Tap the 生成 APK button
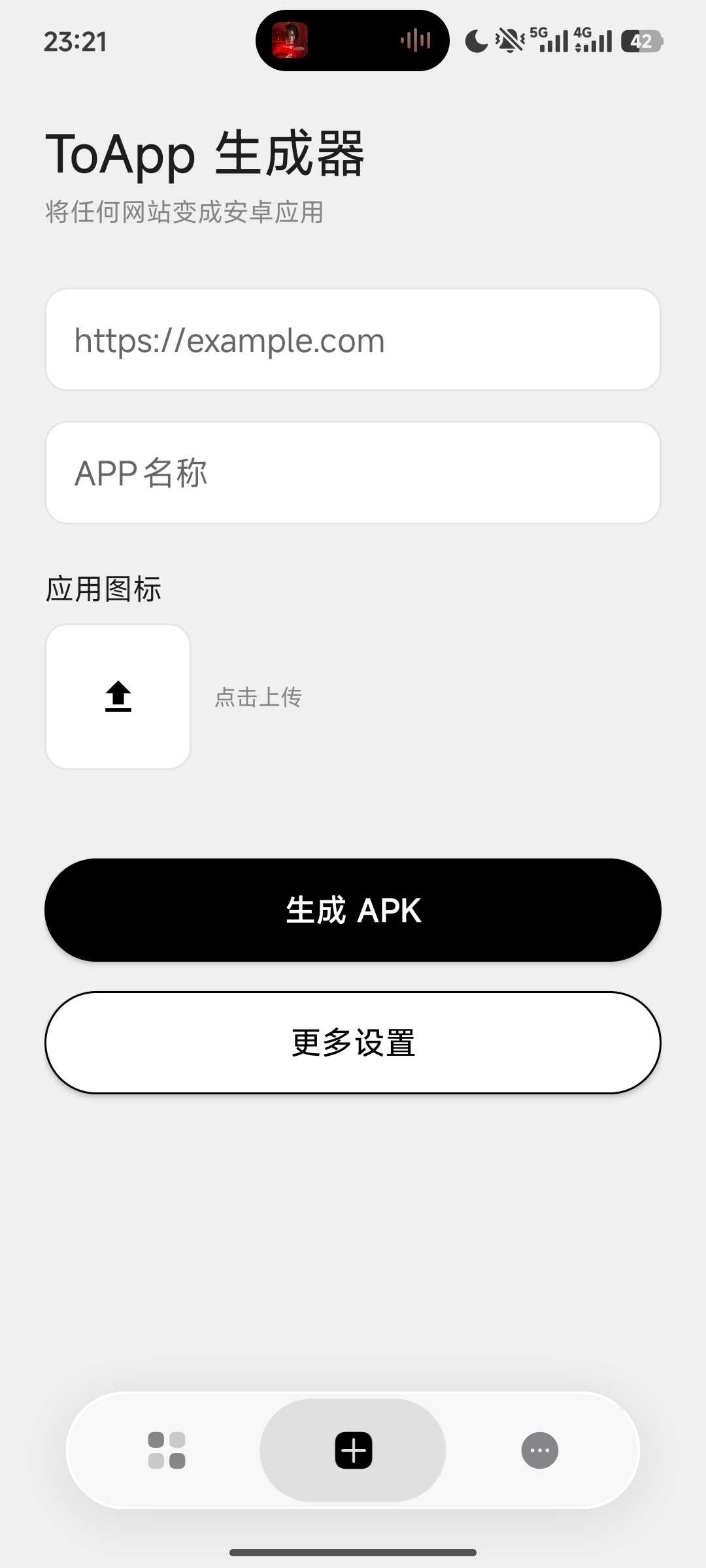 click(353, 910)
